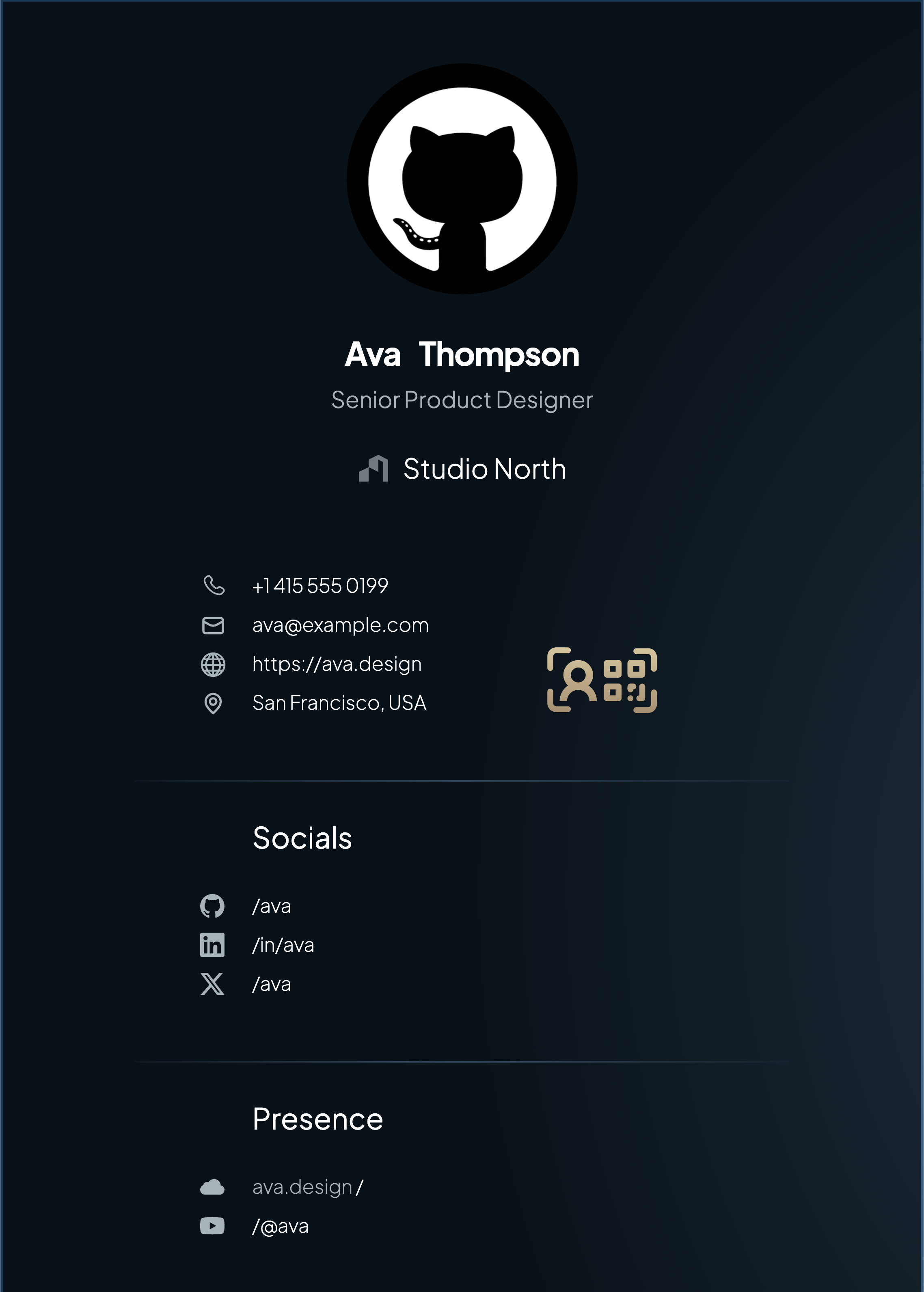This screenshot has height=1292, width=924.
Task: Open the https://ava.design website link
Action: [x=337, y=664]
